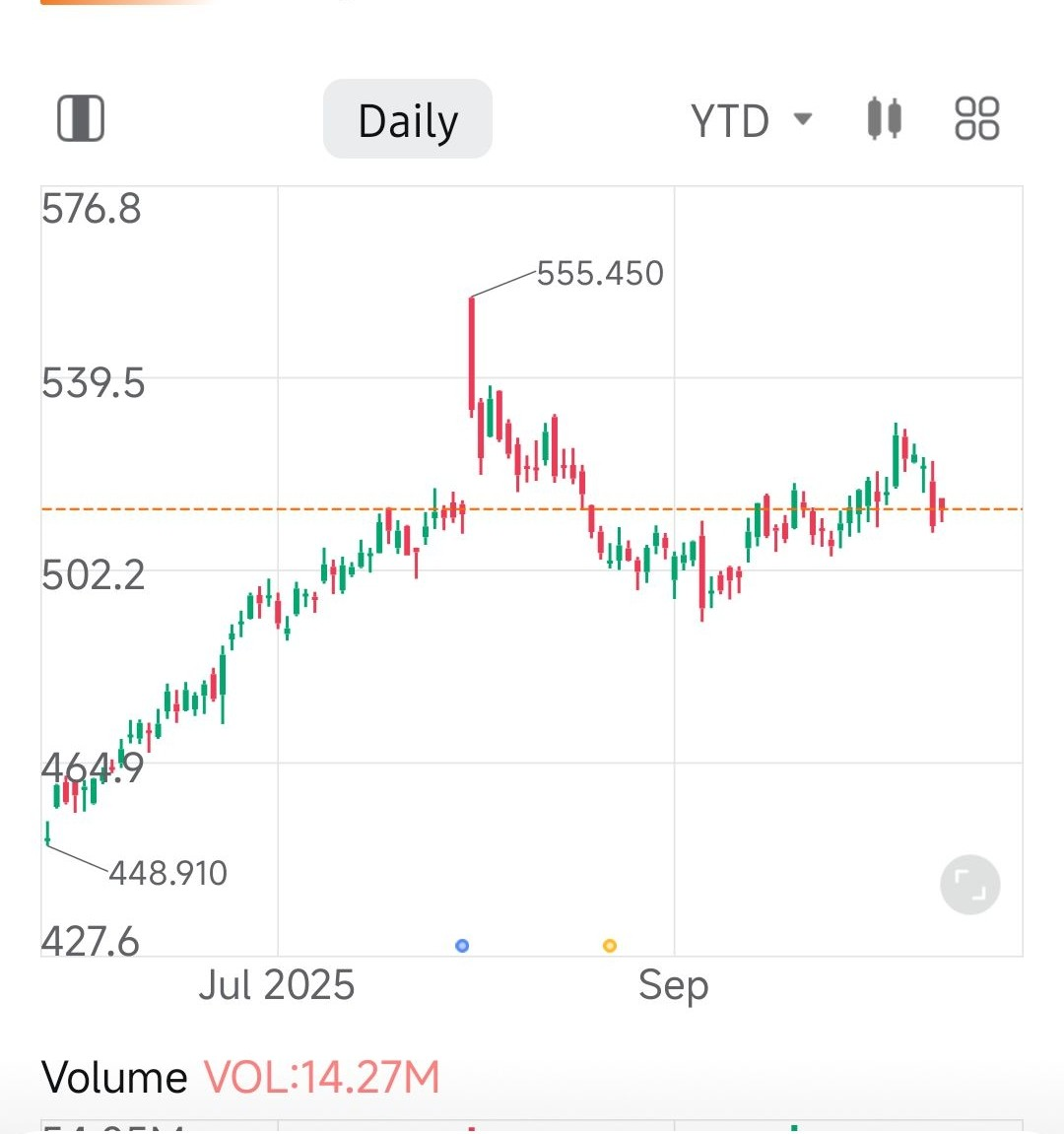Tap the yellow event marker on chart
Screen dimensions: 1064x1134
coord(610,946)
